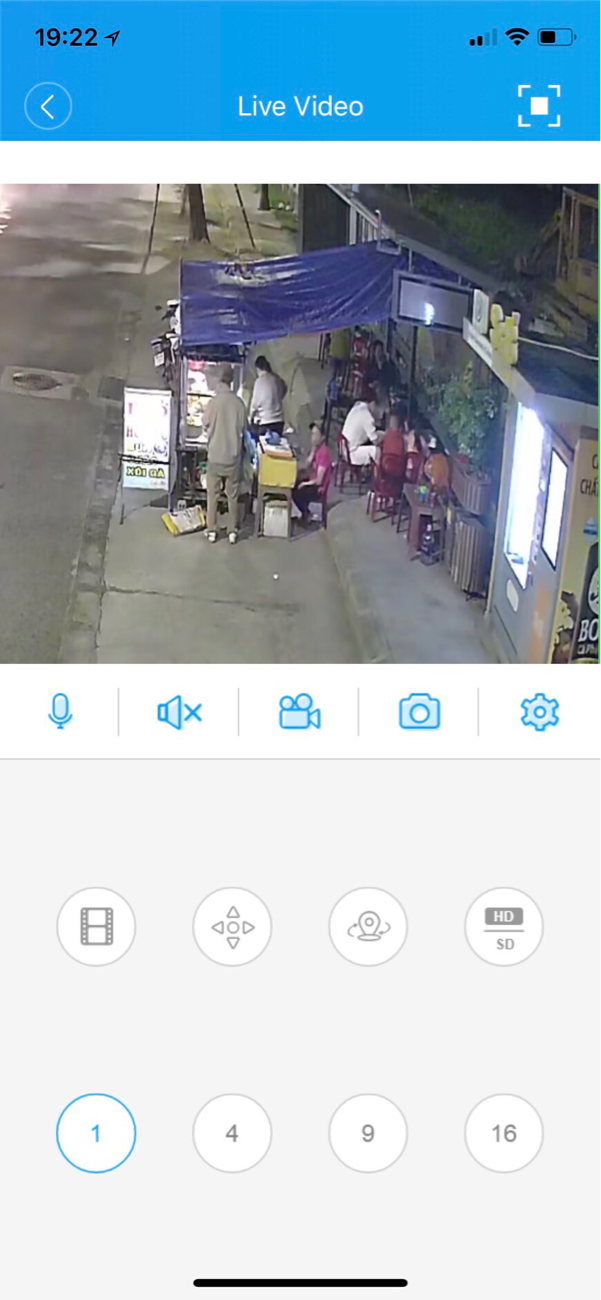The image size is (601, 1300).
Task: Activate the microphone to talk
Action: [60, 712]
